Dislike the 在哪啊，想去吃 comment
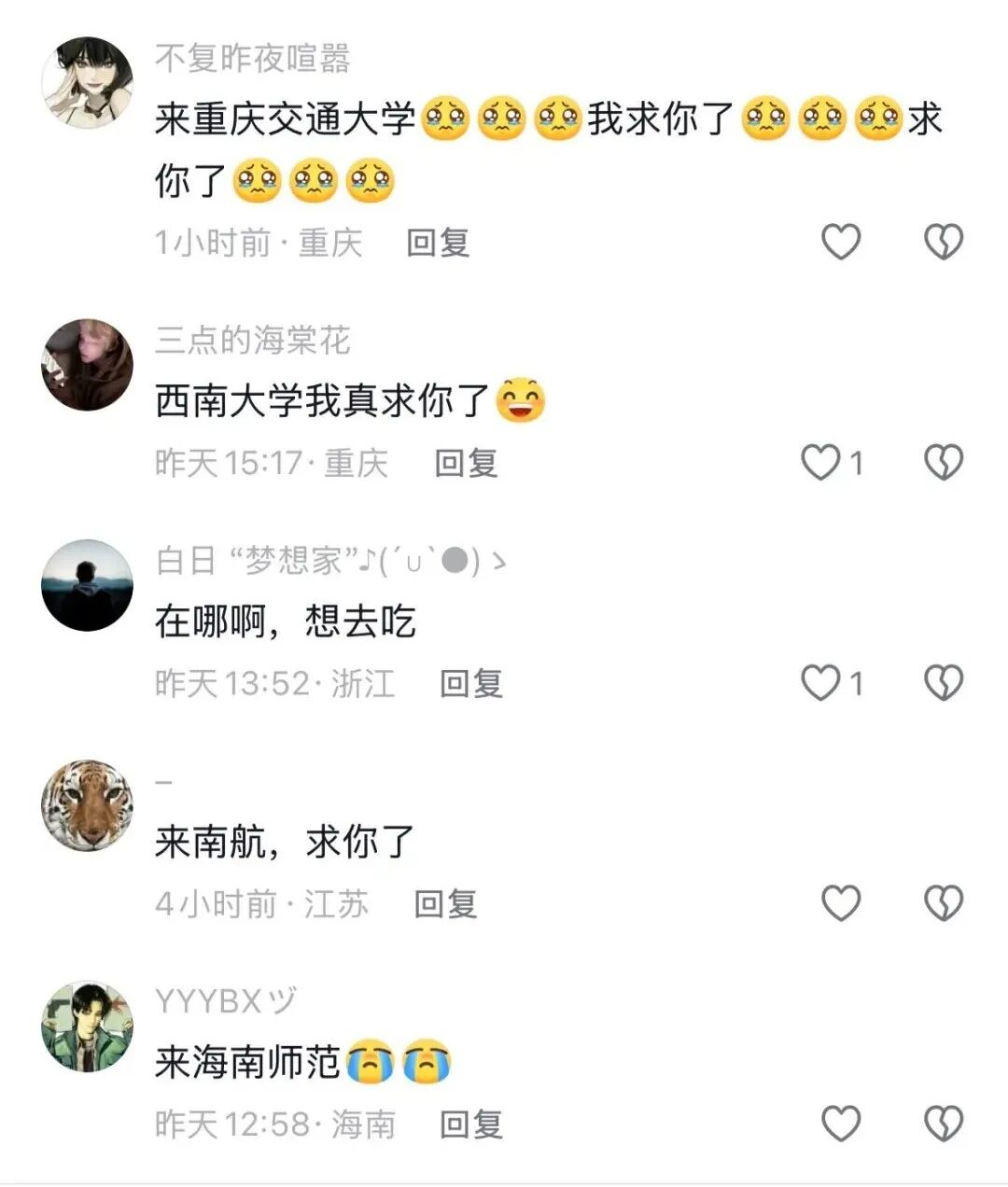Screen dimensions: 1008x1187 tap(943, 683)
